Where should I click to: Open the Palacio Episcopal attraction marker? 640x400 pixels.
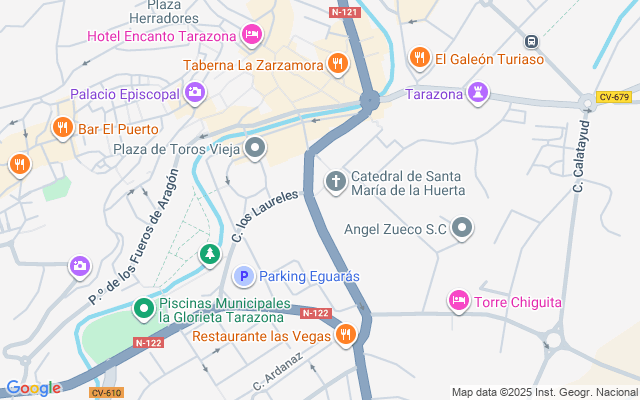click(x=195, y=93)
